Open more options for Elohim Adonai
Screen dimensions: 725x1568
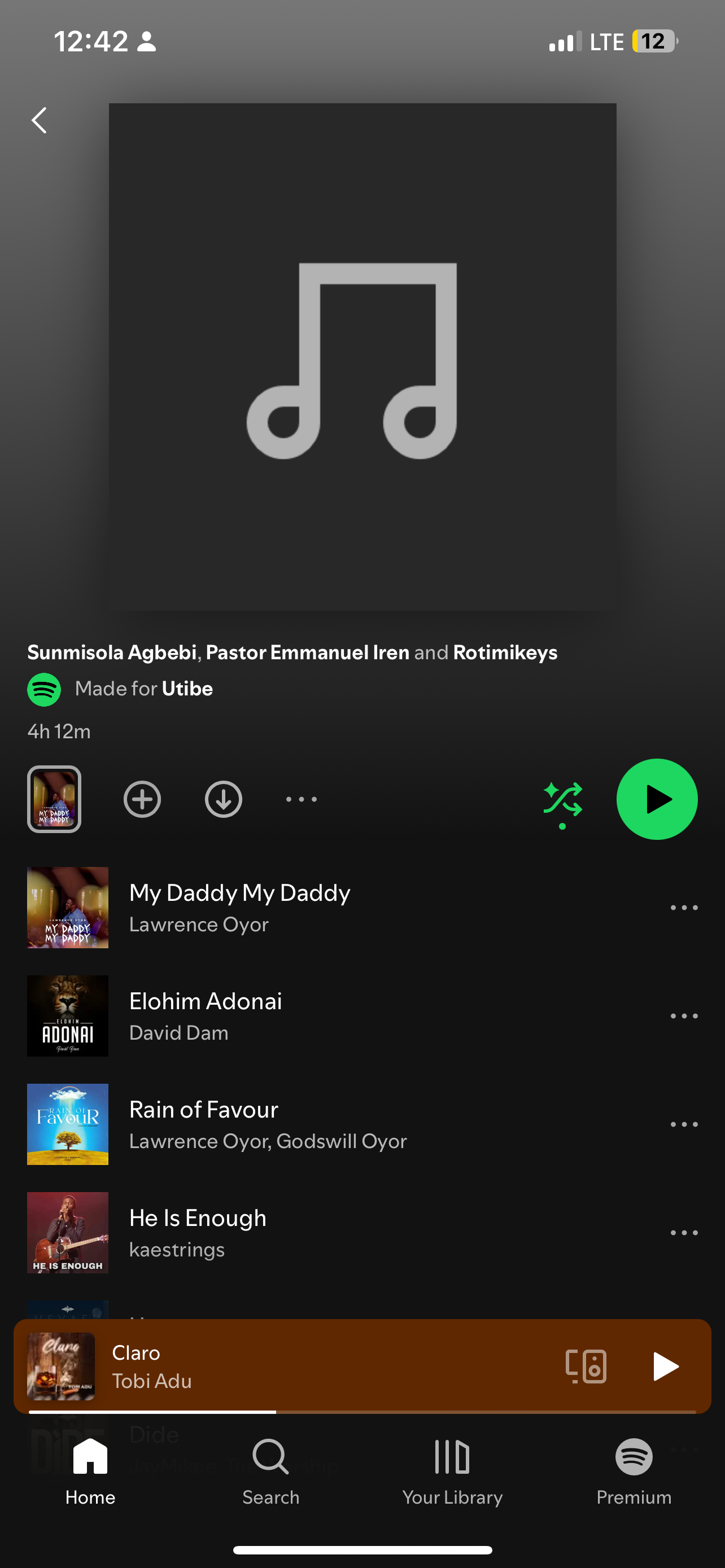pyautogui.click(x=684, y=1016)
